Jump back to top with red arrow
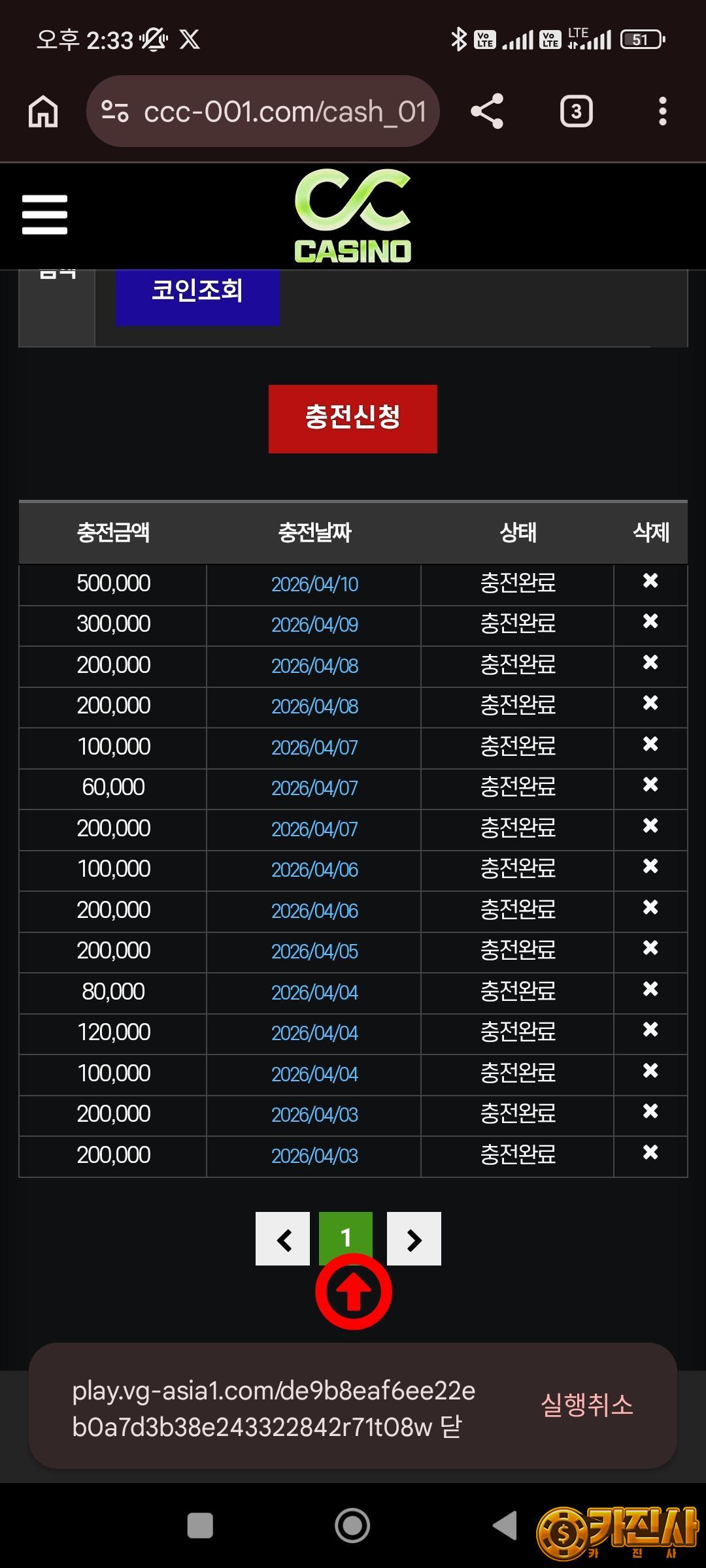This screenshot has width=706, height=1568. [x=354, y=1292]
